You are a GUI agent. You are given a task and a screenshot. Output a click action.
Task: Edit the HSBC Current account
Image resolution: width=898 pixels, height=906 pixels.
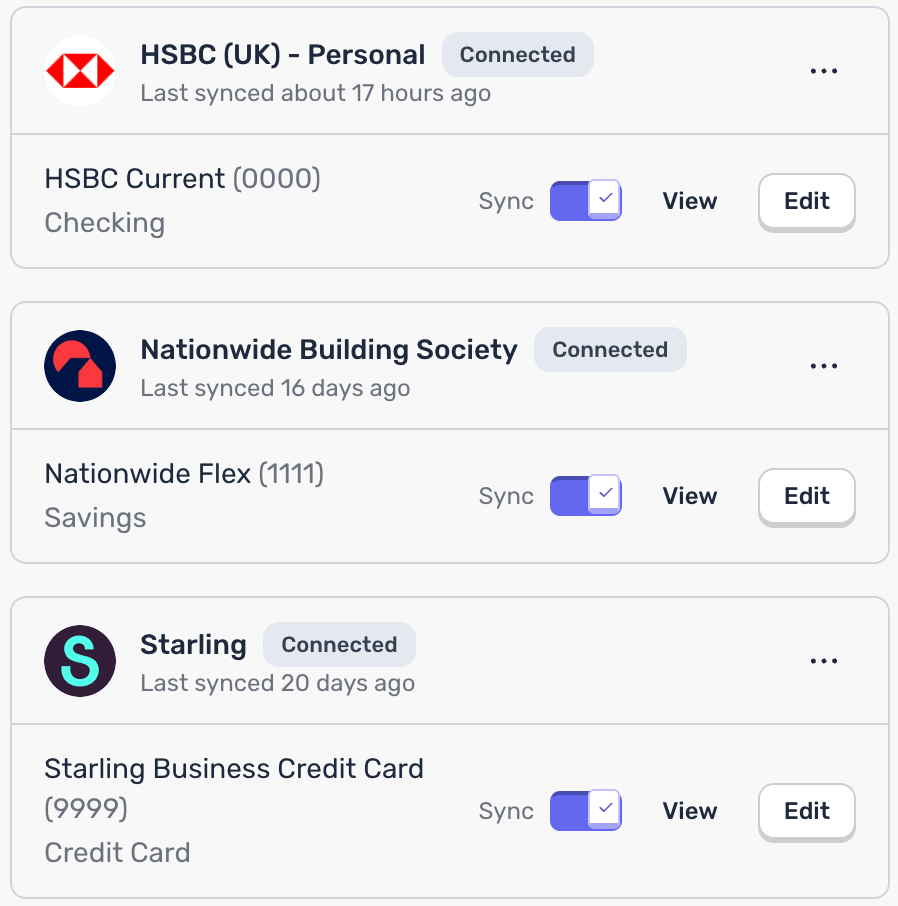[806, 200]
